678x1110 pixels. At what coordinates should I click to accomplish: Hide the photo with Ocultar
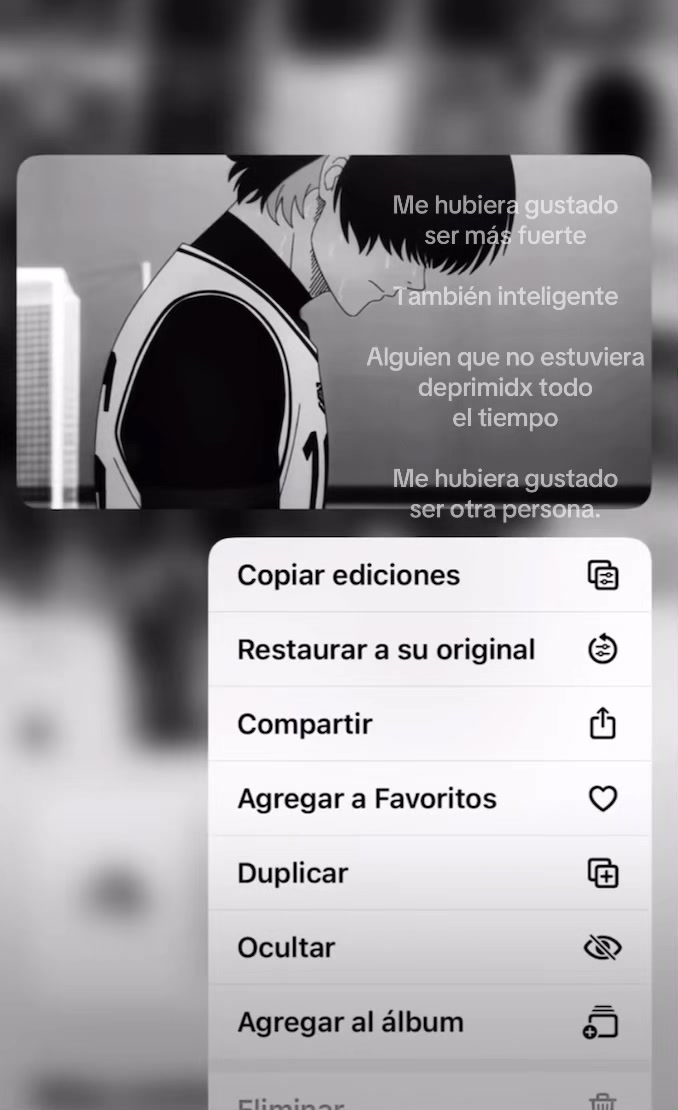[x=430, y=947]
